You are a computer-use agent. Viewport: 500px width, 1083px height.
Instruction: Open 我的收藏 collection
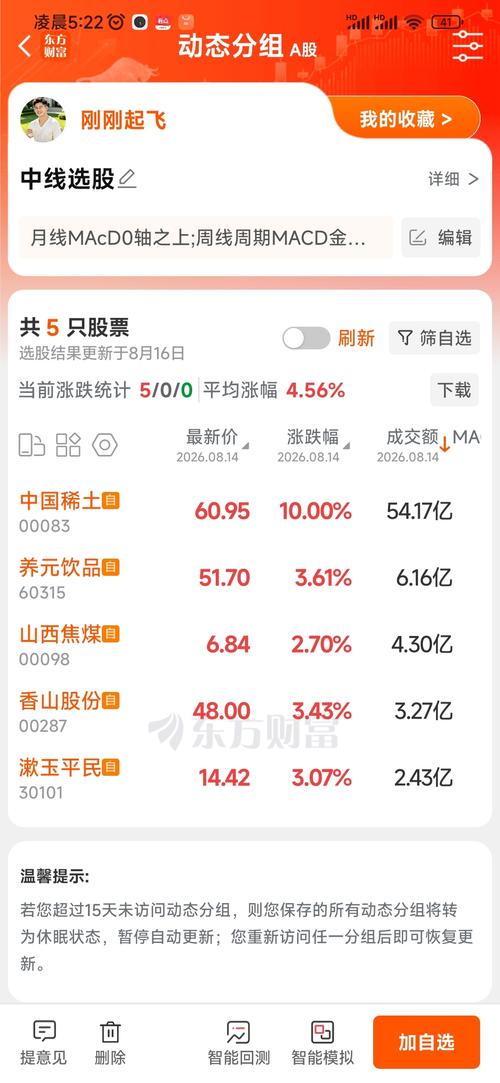(x=406, y=119)
